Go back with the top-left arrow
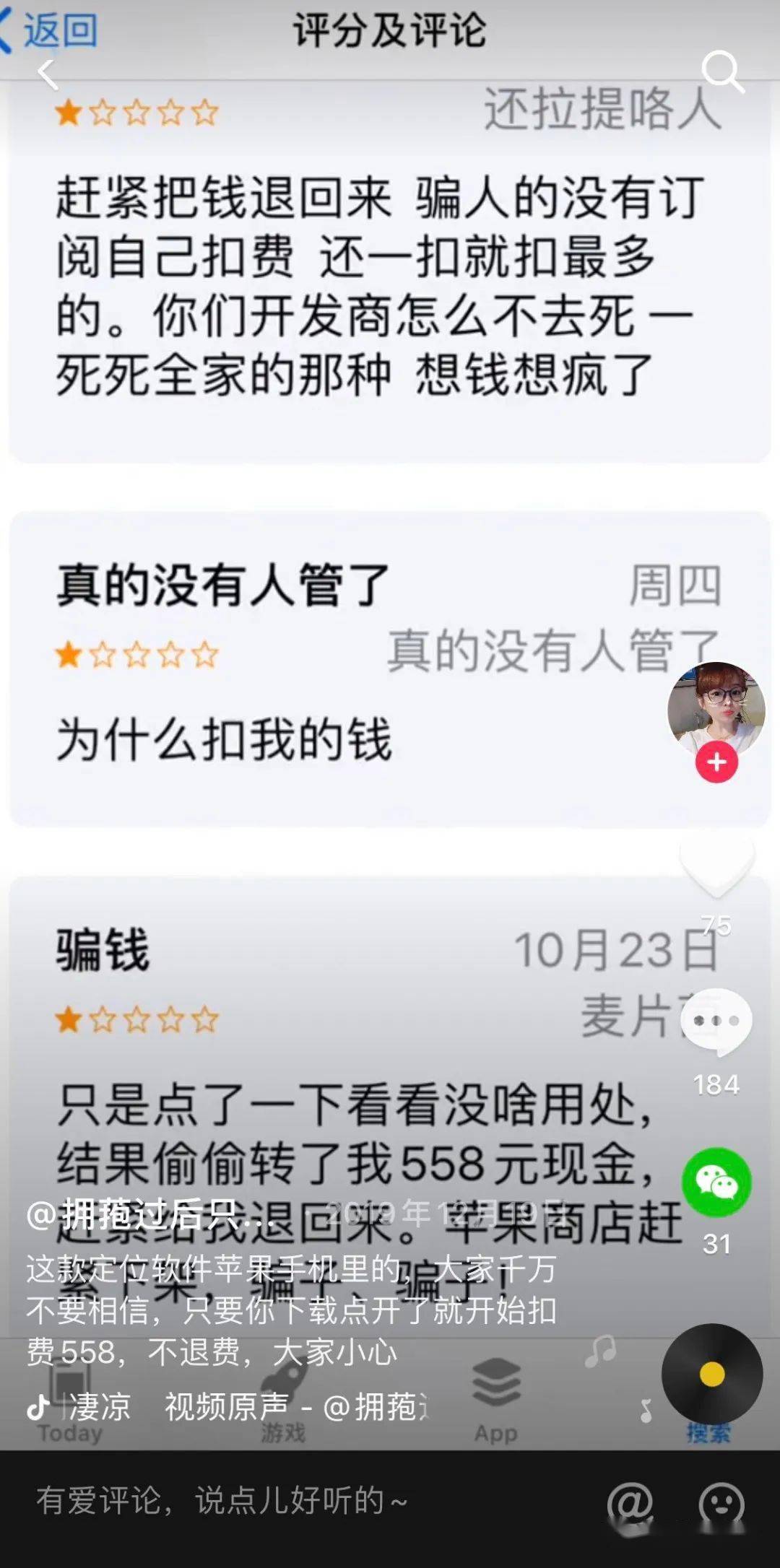Screen dimensions: 780x1568 48,74
